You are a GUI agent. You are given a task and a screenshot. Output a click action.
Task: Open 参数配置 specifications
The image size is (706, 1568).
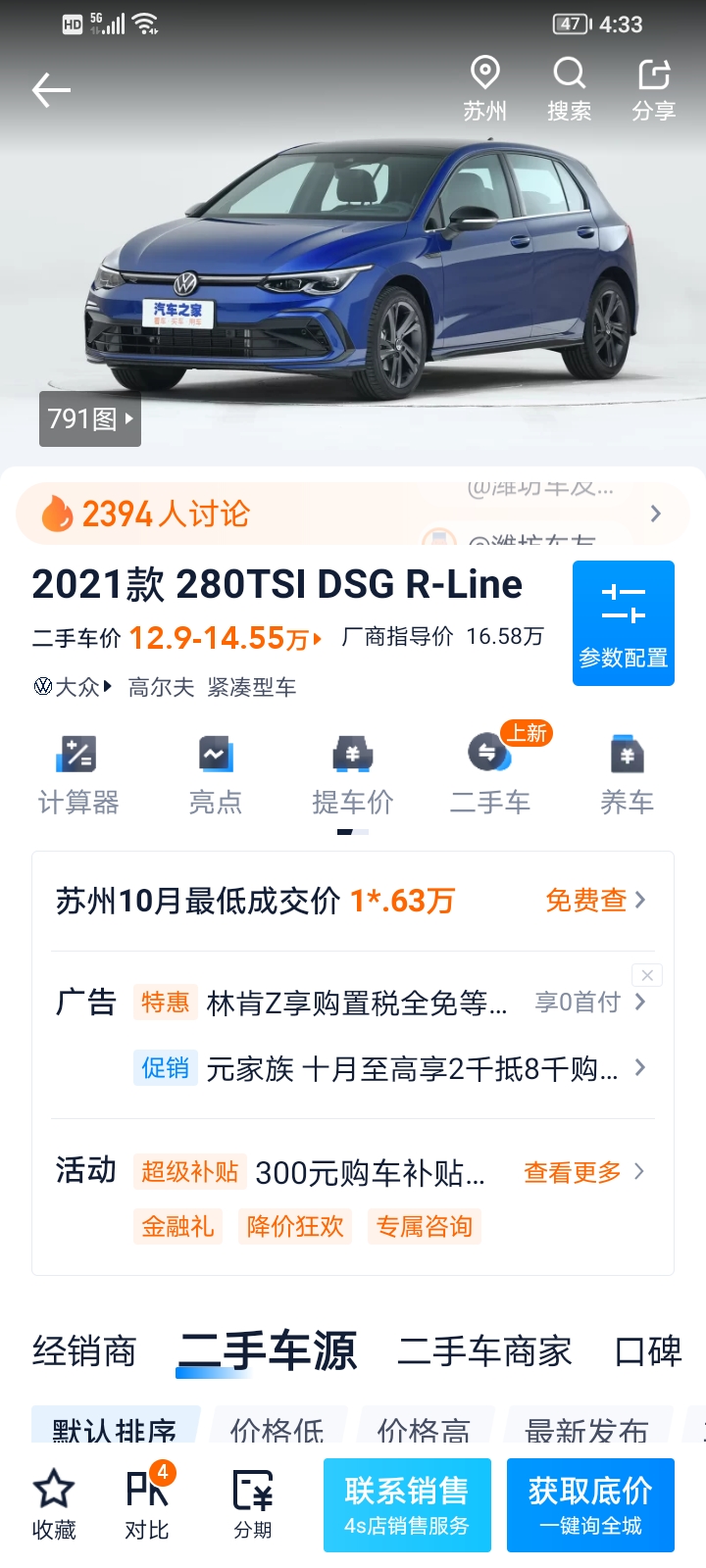point(624,623)
